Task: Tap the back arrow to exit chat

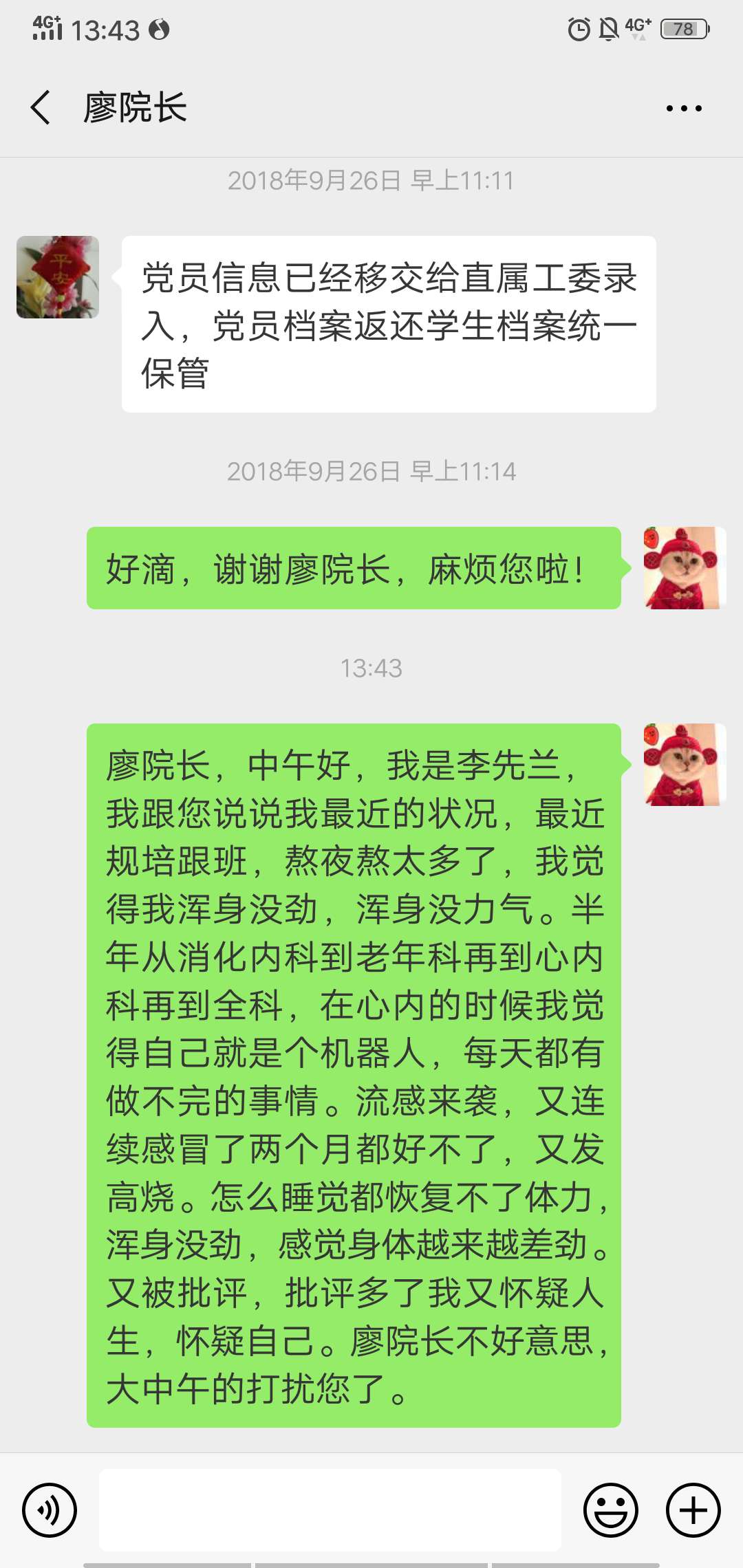Action: [x=39, y=107]
